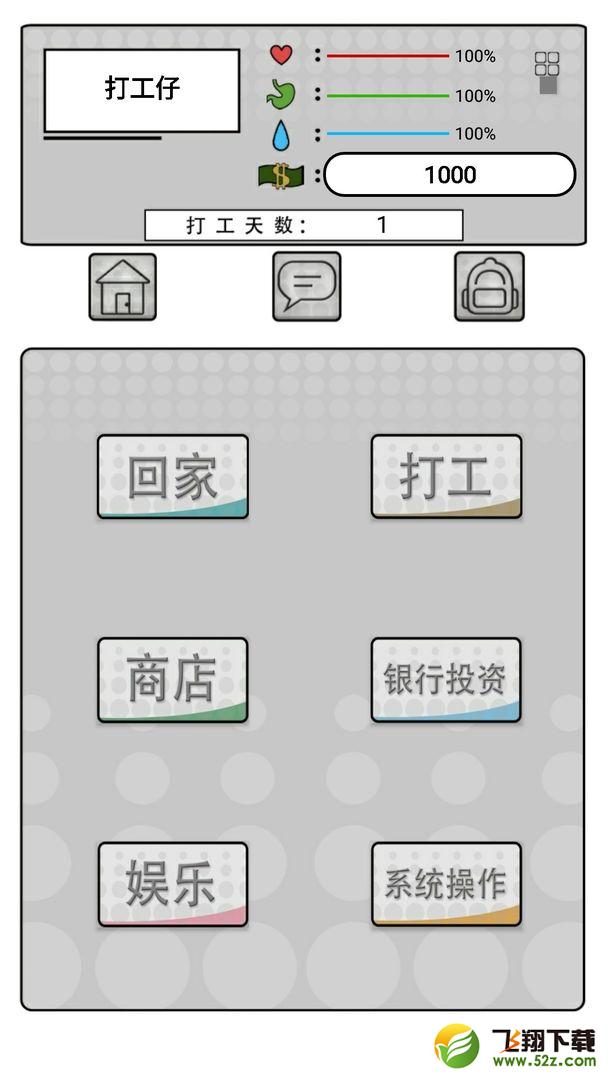Open the speech bubble messages icon
This screenshot has height=1080, width=608.
306,286
